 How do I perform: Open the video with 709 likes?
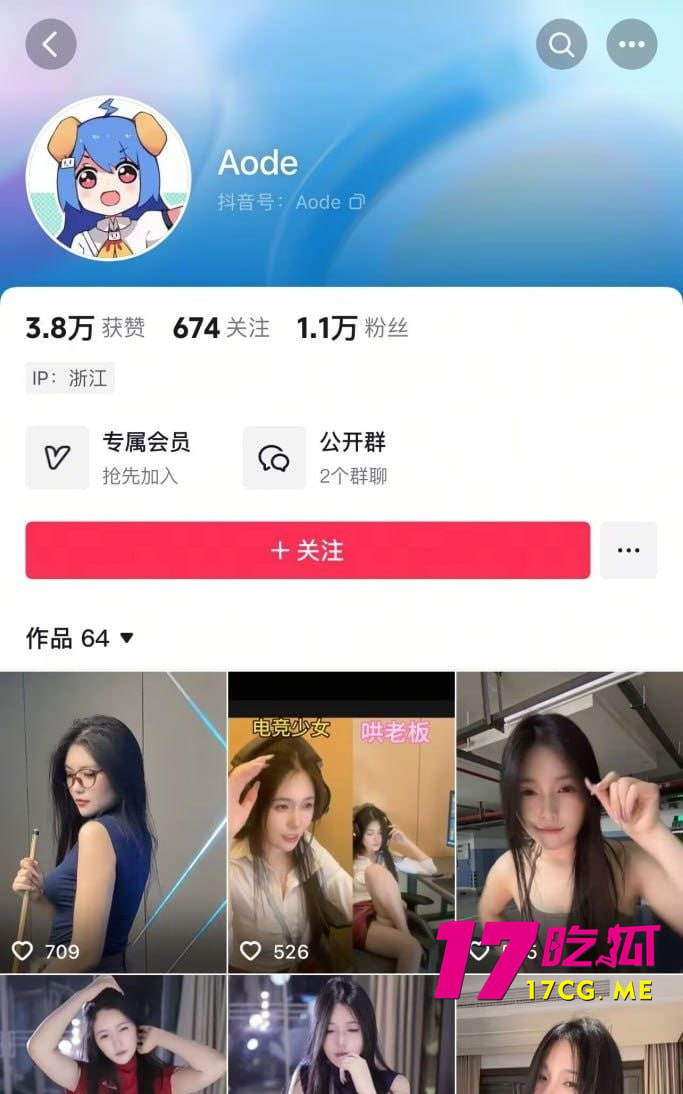(113, 821)
